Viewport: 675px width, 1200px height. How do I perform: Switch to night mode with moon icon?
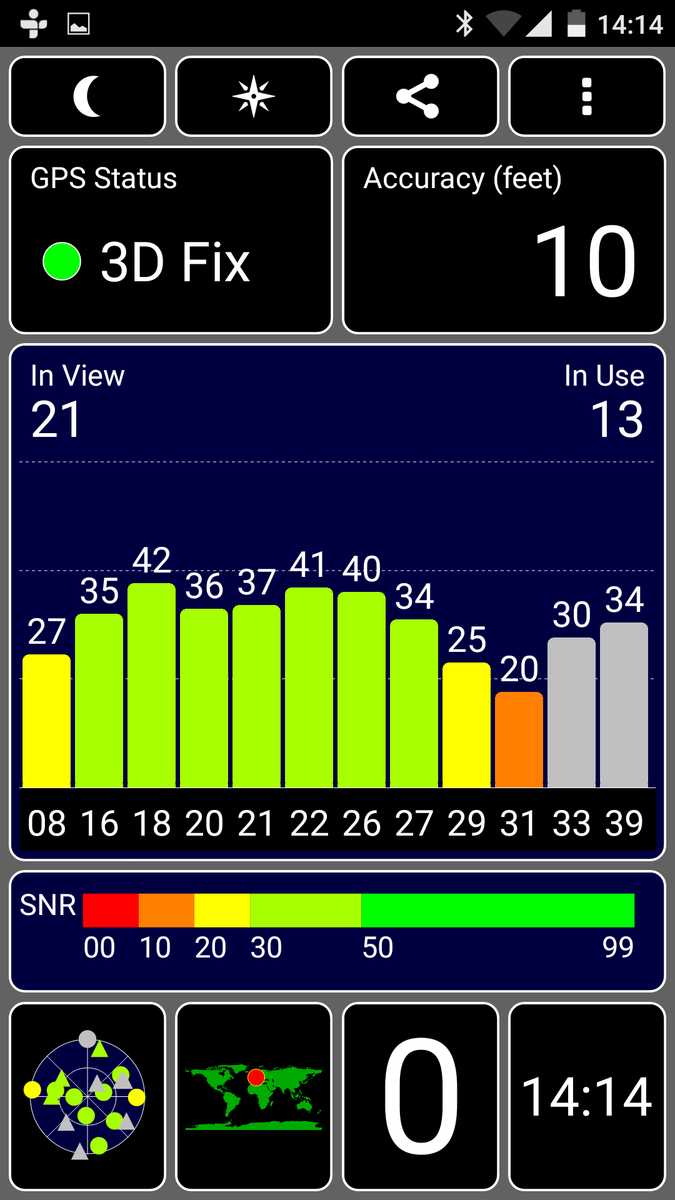[88, 96]
